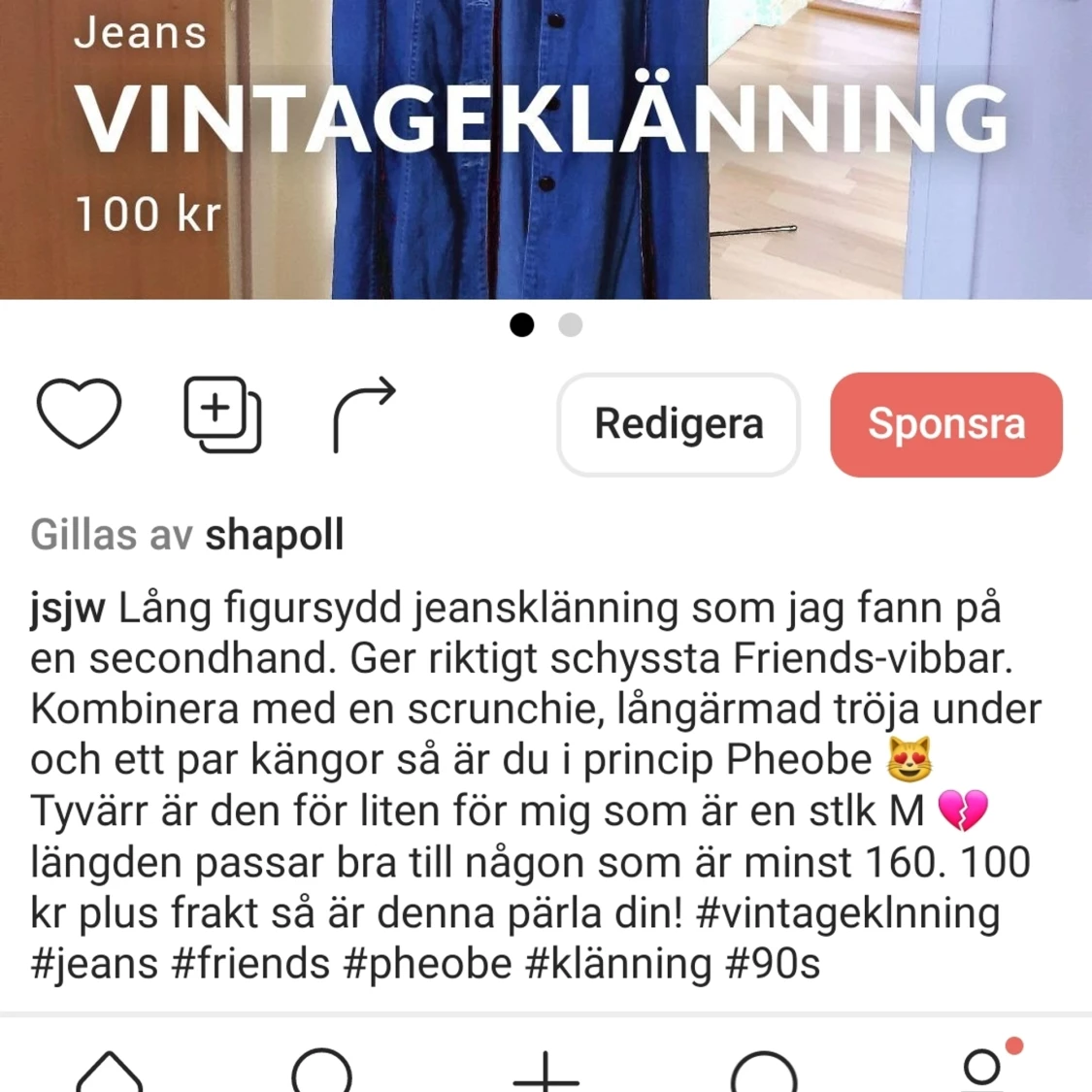The width and height of the screenshot is (1092, 1092).
Task: Open the #vintageklnning hashtag
Action: [847, 913]
